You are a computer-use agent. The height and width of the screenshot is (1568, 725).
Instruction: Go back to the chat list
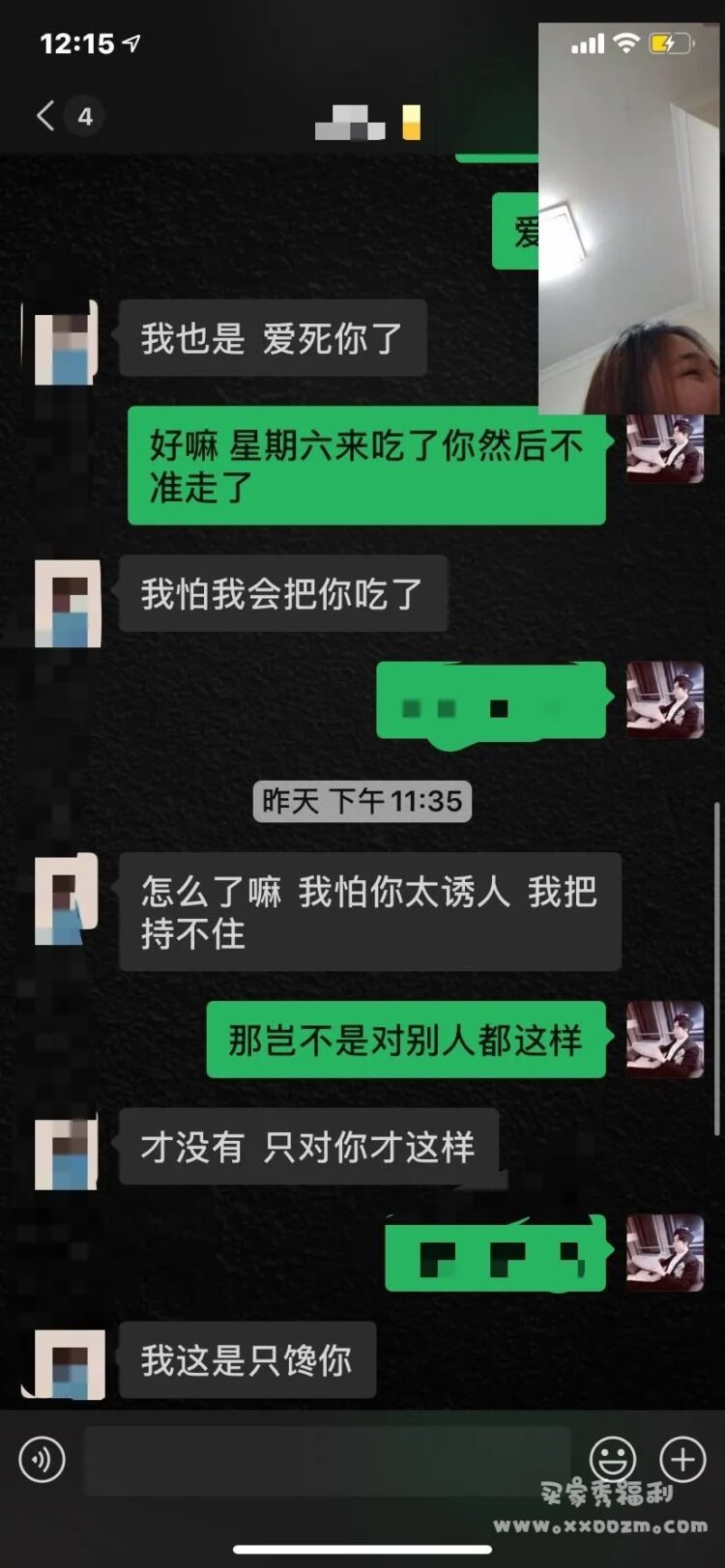(x=46, y=117)
